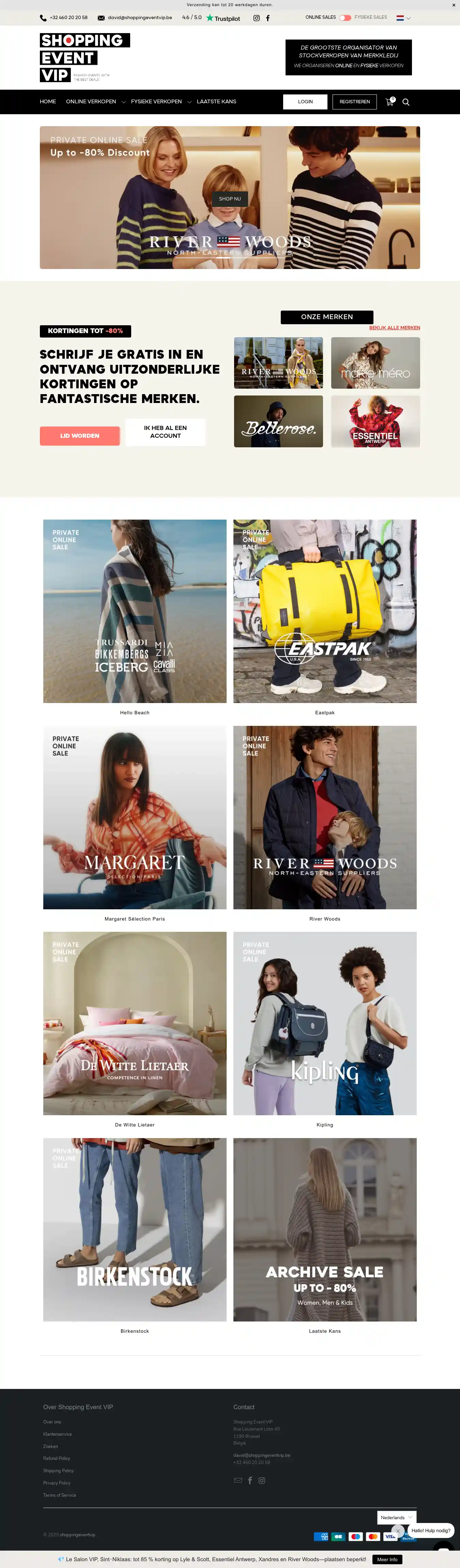
Task: Follow the BEKIJK ALLE MERKEN link
Action: pos(394,328)
